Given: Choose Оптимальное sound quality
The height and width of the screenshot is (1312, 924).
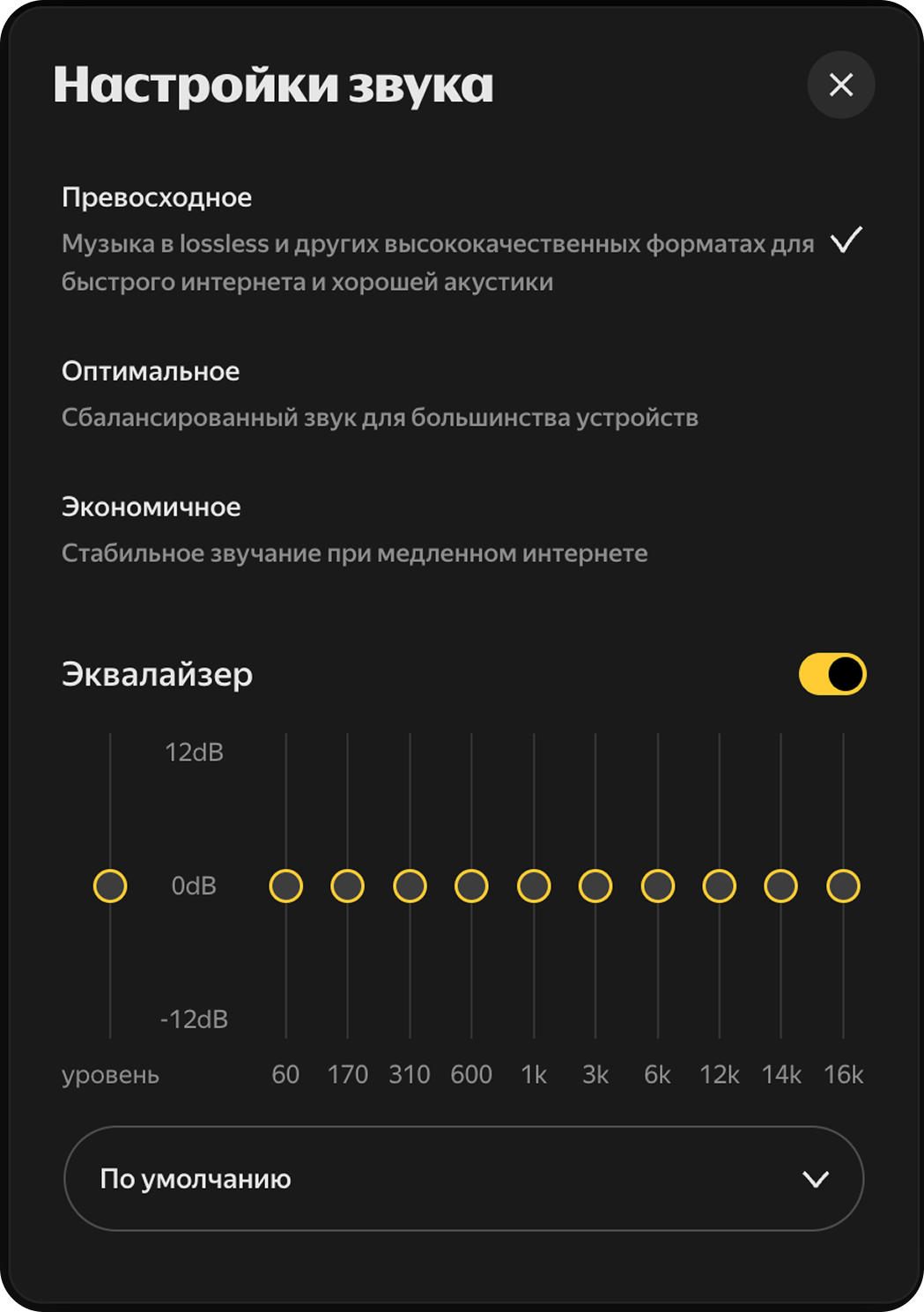Looking at the screenshot, I should tap(379, 393).
